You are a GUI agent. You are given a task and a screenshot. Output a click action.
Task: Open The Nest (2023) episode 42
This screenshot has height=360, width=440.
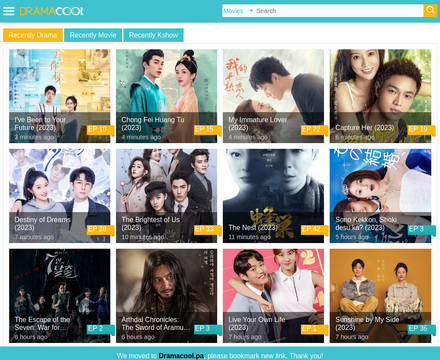273,196
